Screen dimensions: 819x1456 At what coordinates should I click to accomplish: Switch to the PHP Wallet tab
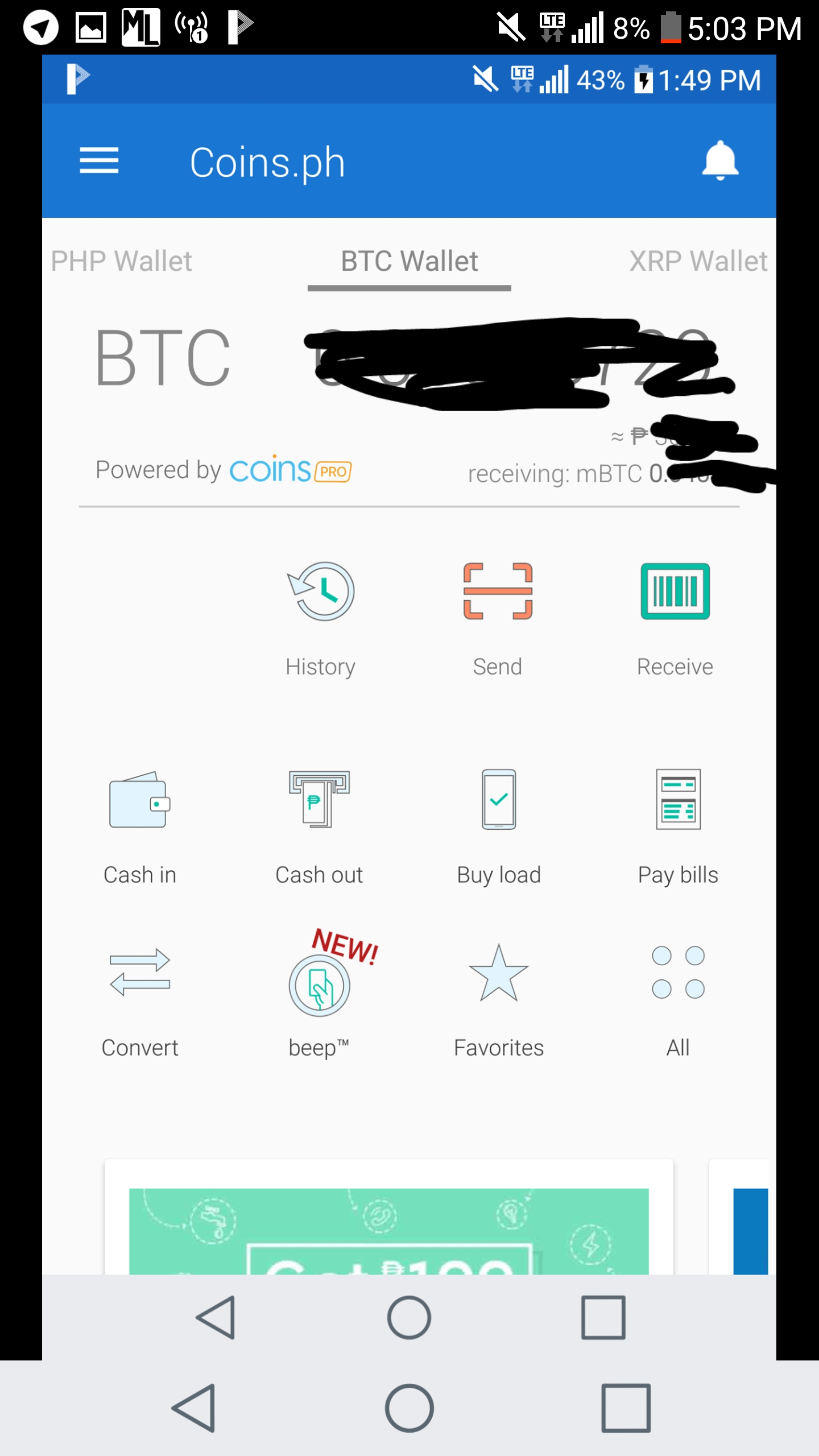point(122,262)
